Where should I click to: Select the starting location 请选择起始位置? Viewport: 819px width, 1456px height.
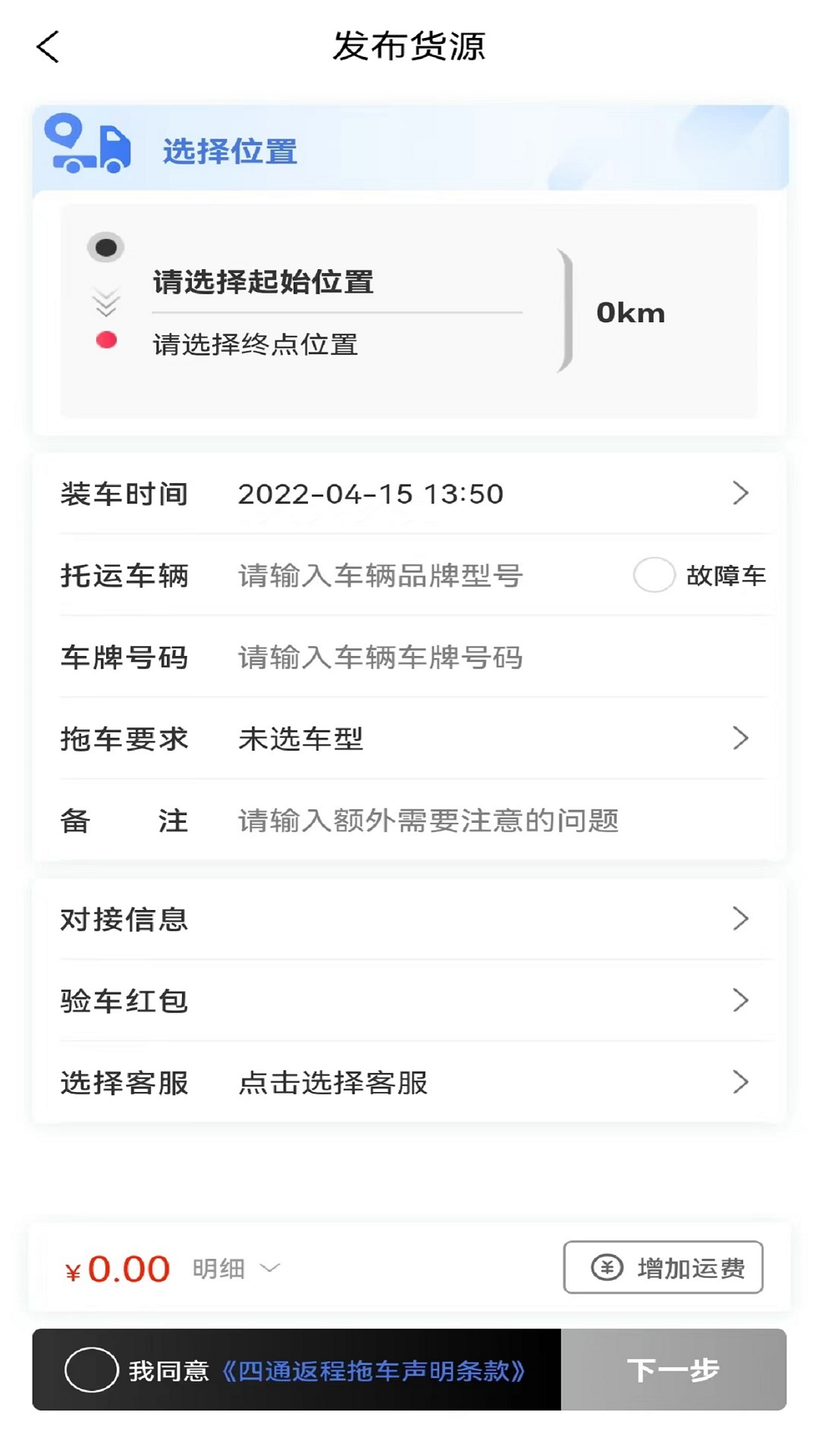262,282
